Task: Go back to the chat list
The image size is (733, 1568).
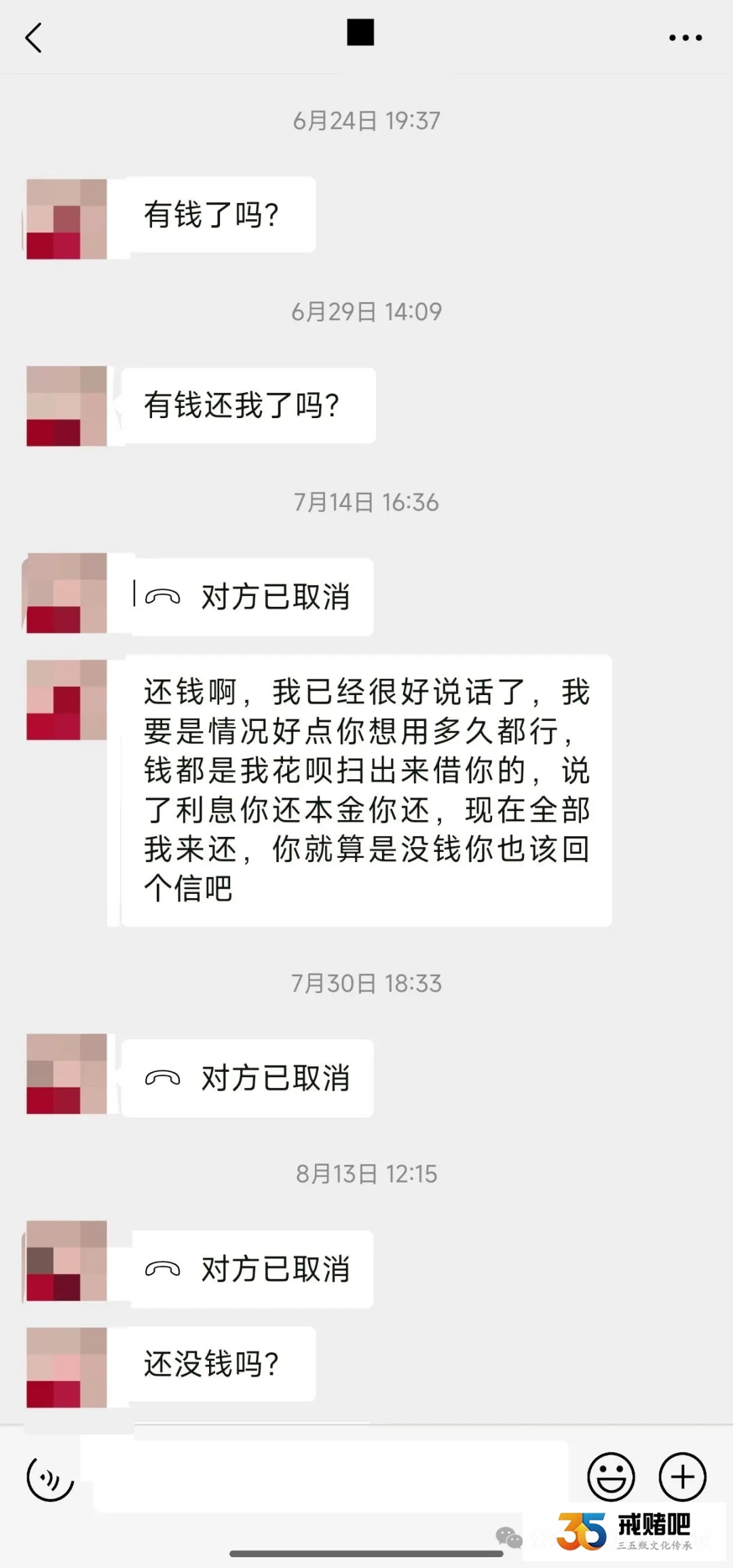Action: [x=34, y=37]
